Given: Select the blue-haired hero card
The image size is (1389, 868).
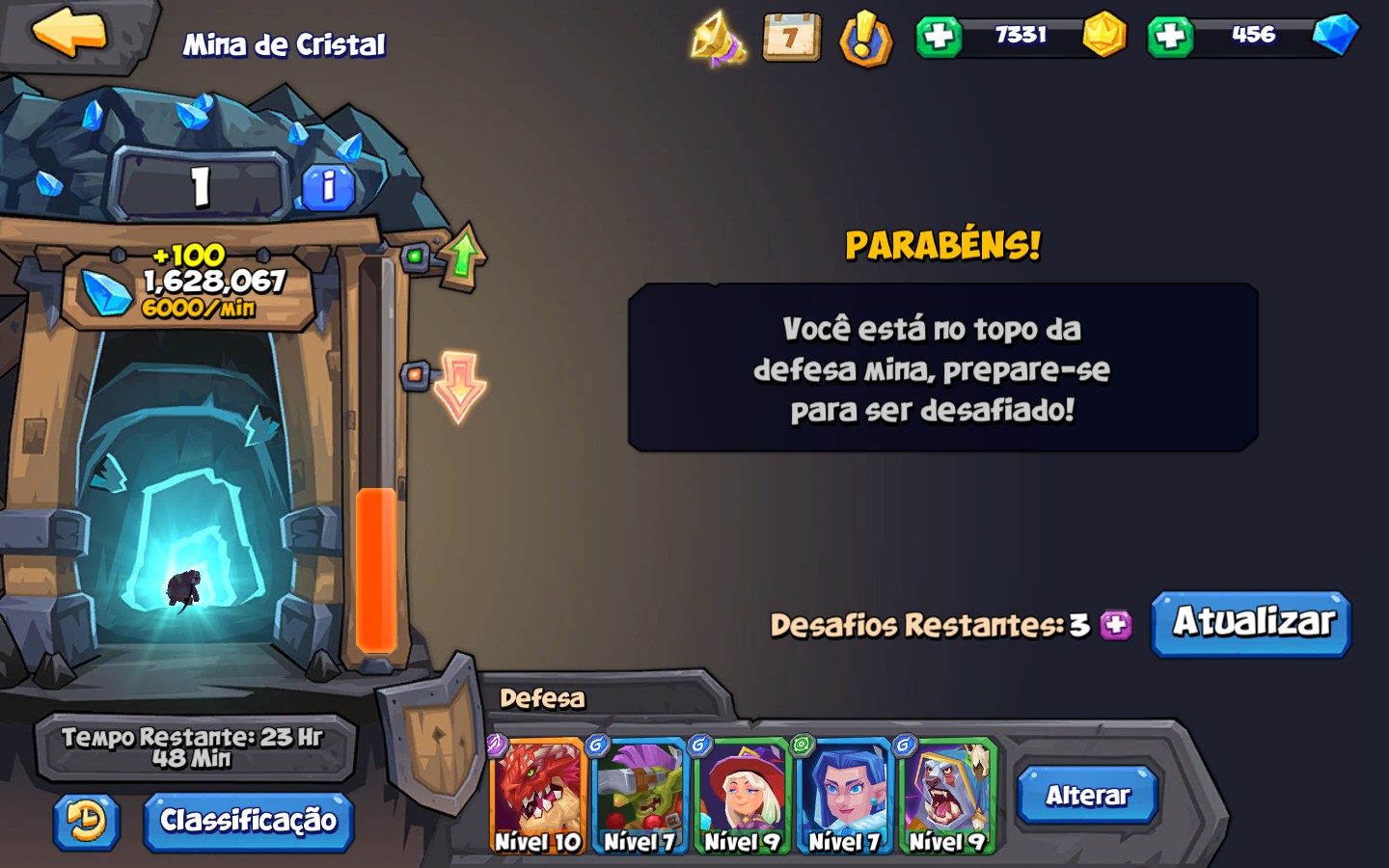Looking at the screenshot, I should [845, 796].
